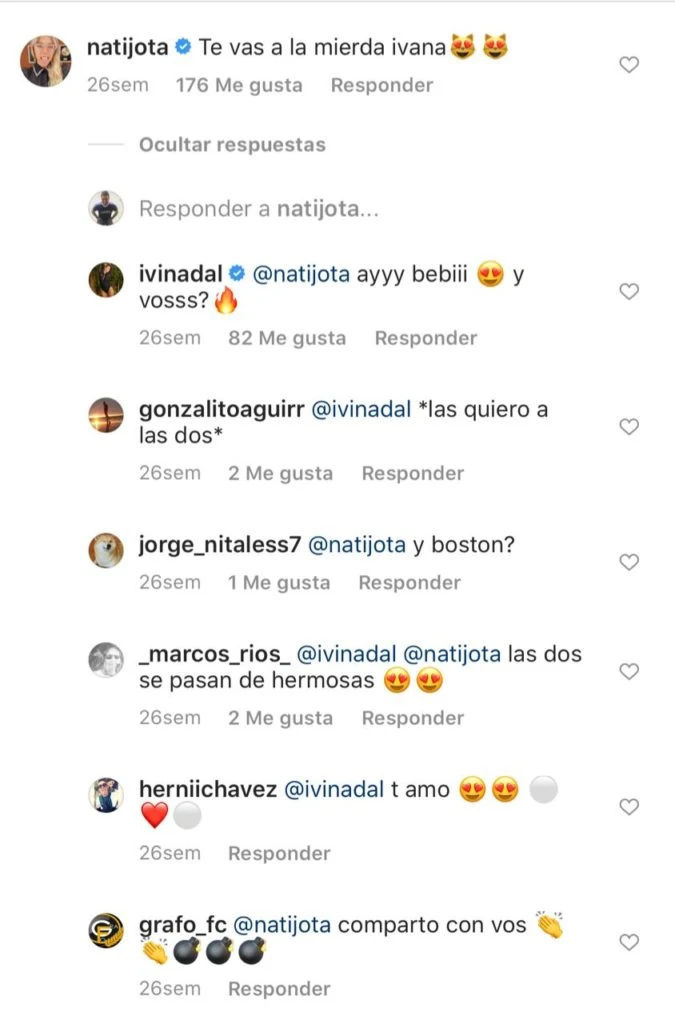Like jorge_nitaless7's reply
Screen dimensions: 675x1024
pos(628,563)
